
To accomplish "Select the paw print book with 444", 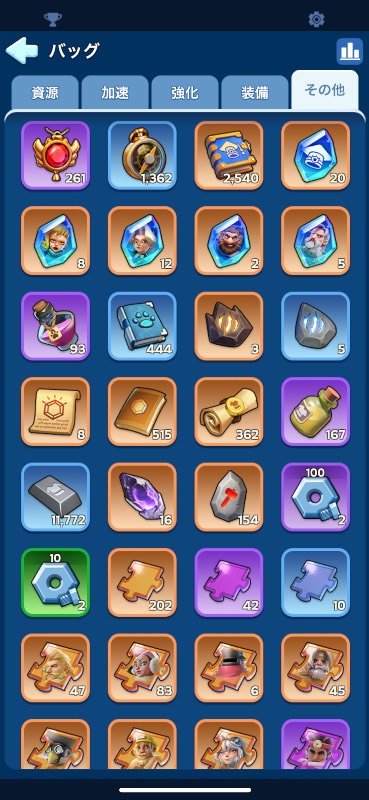I will (142, 326).
